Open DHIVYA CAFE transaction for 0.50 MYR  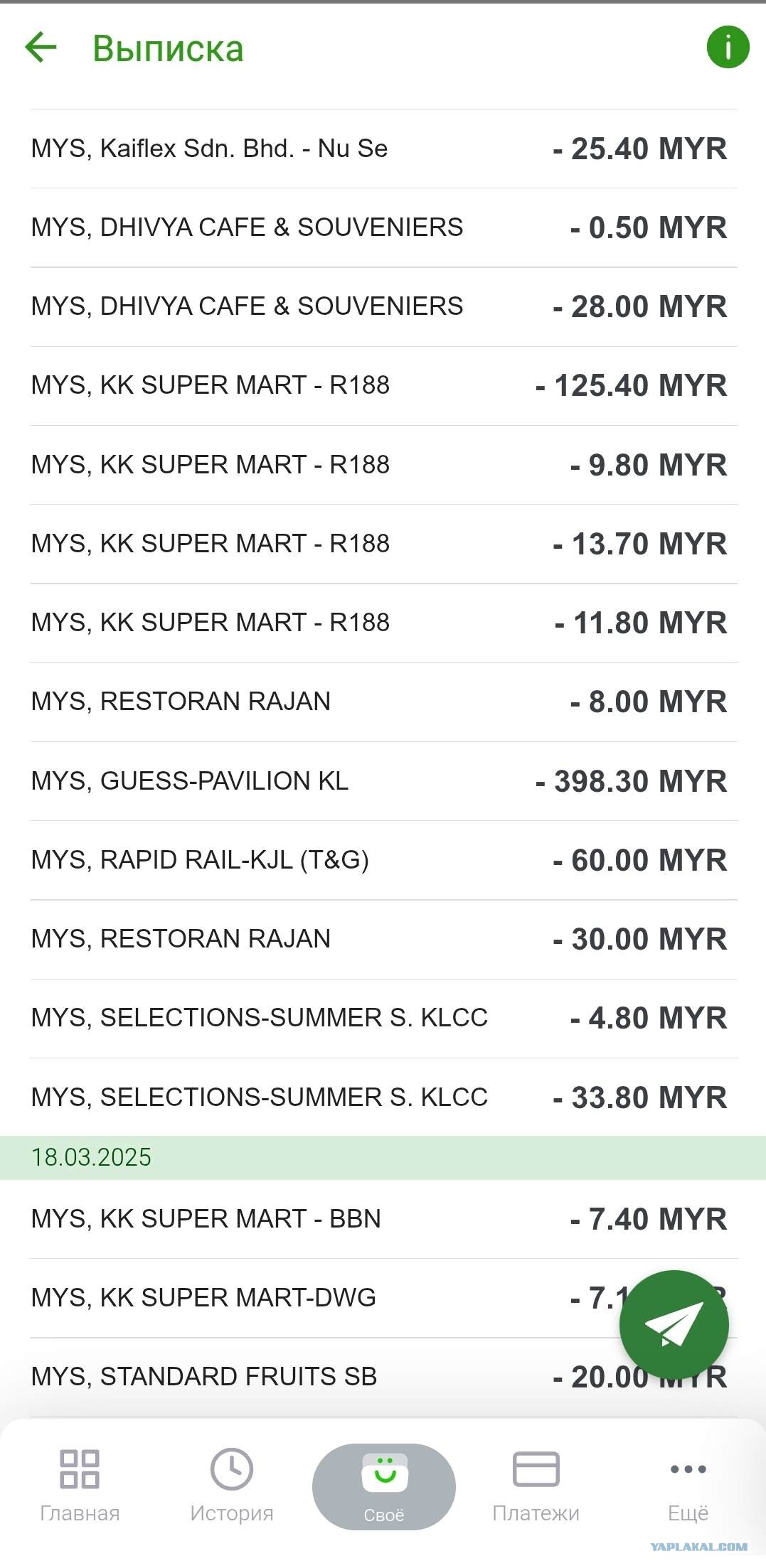click(383, 227)
